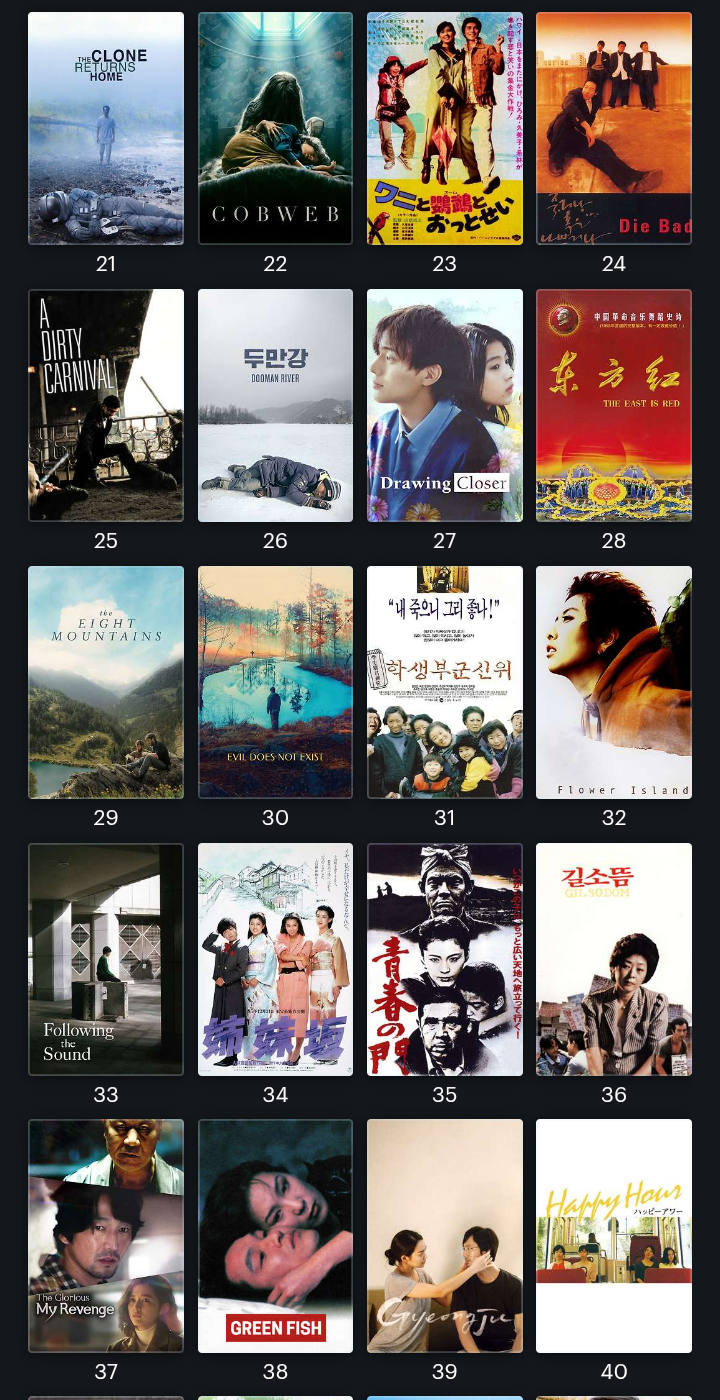
Task: Open poster number 23 with yellow background
Action: point(445,128)
